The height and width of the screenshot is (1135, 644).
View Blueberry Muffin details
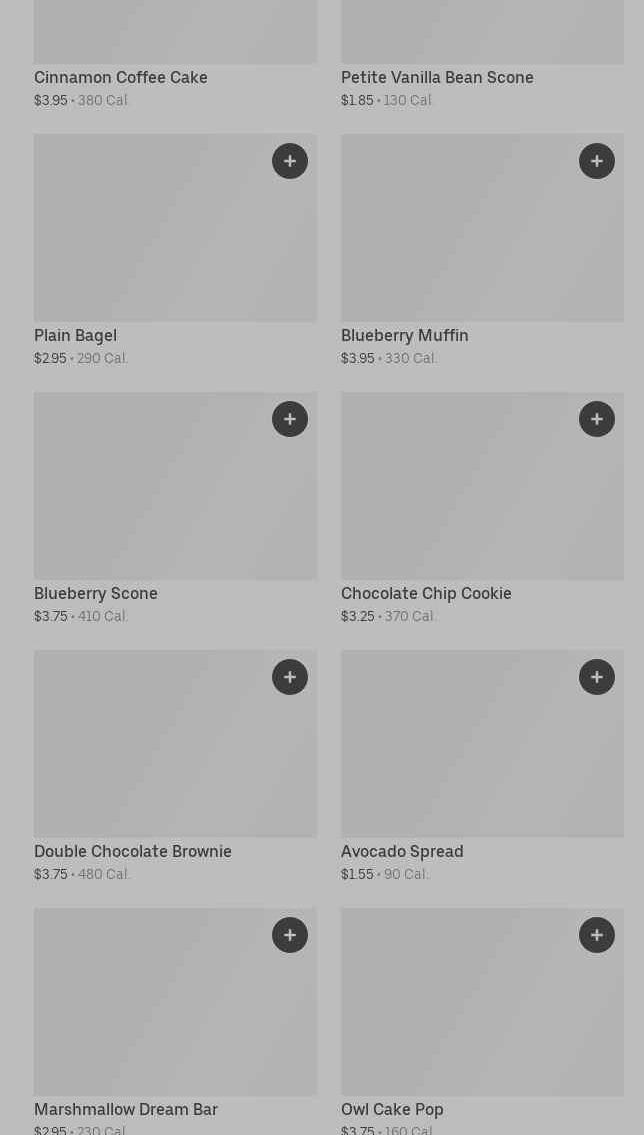point(460,240)
